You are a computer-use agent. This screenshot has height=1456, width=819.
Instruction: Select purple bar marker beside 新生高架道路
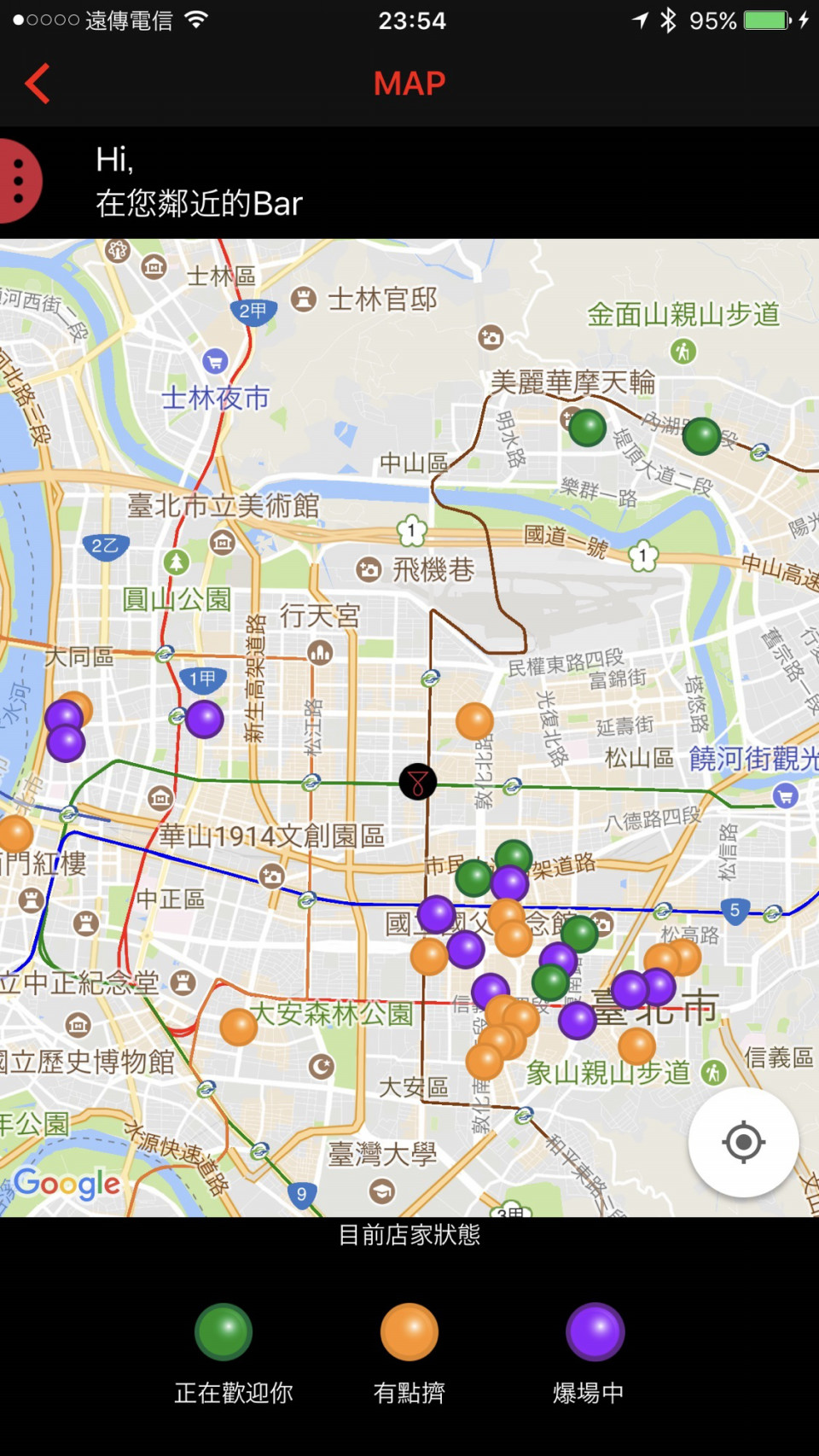pyautogui.click(x=205, y=719)
